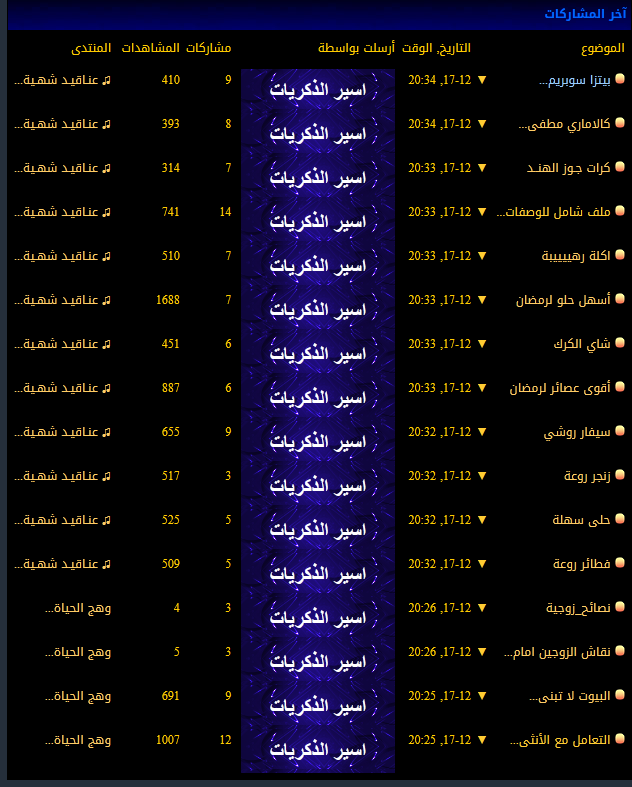Jump to last post arrow for زنجر روعة
Image resolution: width=632 pixels, height=787 pixels.
click(482, 476)
